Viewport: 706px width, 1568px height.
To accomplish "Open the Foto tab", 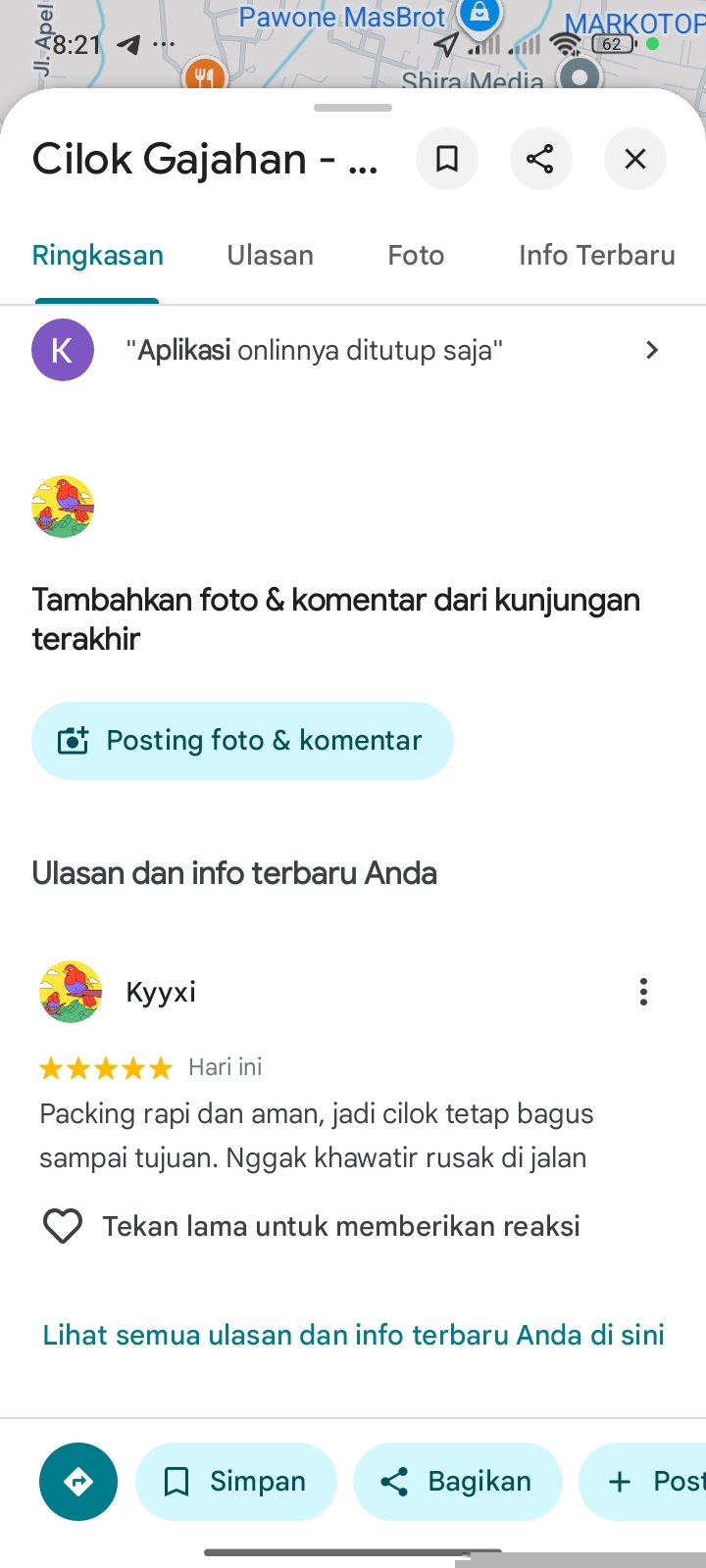I will pyautogui.click(x=416, y=256).
